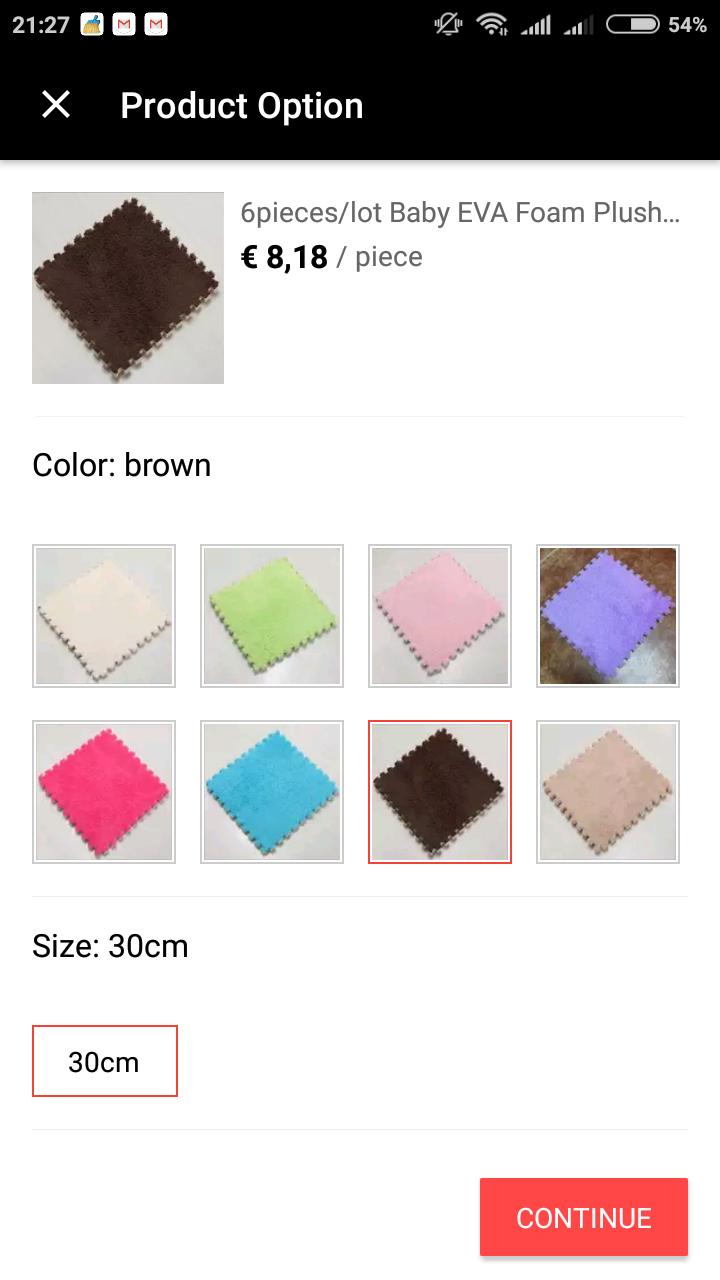Choose the green mat color
This screenshot has width=720, height=1280.
(x=272, y=616)
